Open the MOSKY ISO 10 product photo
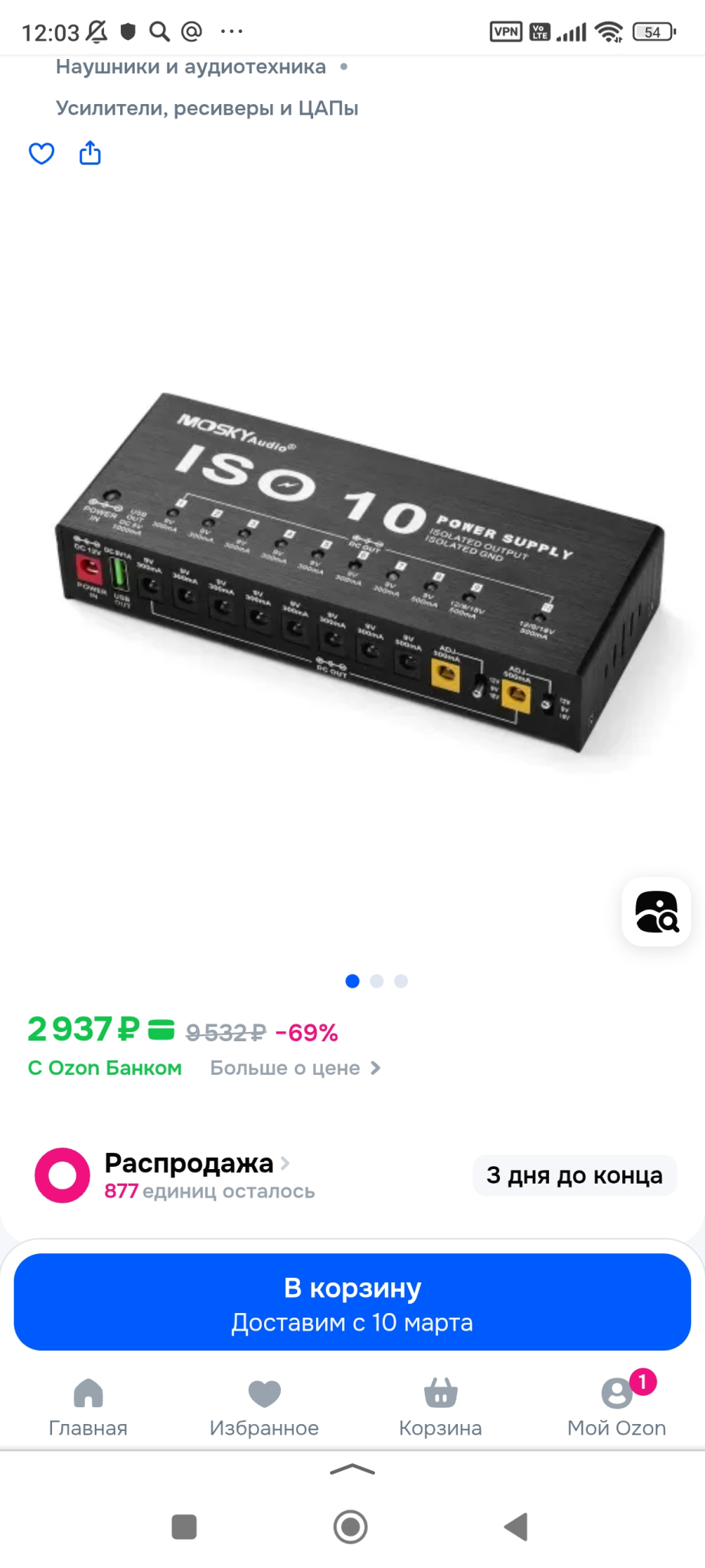The width and height of the screenshot is (705, 1568). pyautogui.click(x=360, y=574)
